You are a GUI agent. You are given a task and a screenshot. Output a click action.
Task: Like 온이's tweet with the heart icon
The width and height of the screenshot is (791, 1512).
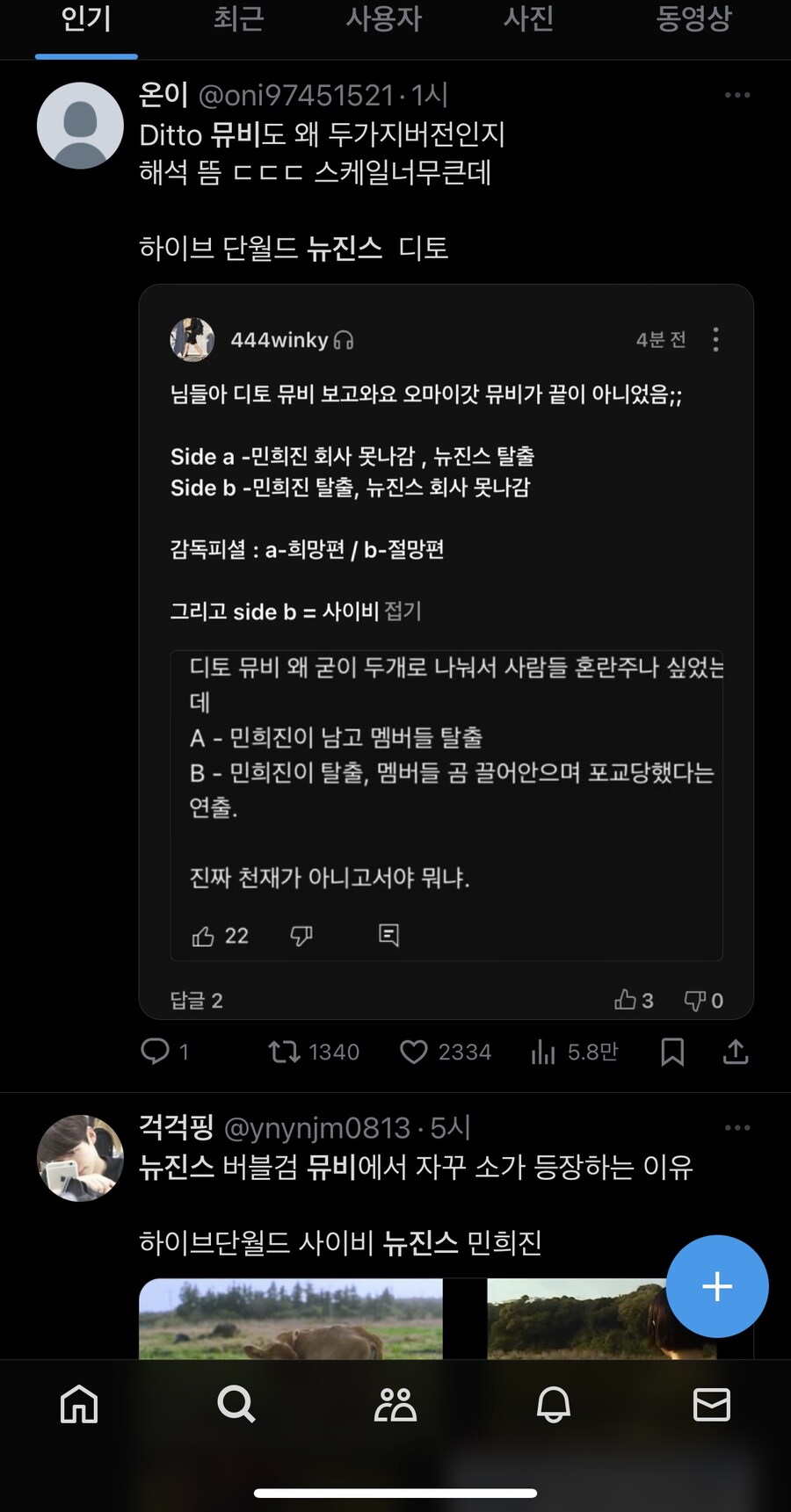[x=413, y=1052]
